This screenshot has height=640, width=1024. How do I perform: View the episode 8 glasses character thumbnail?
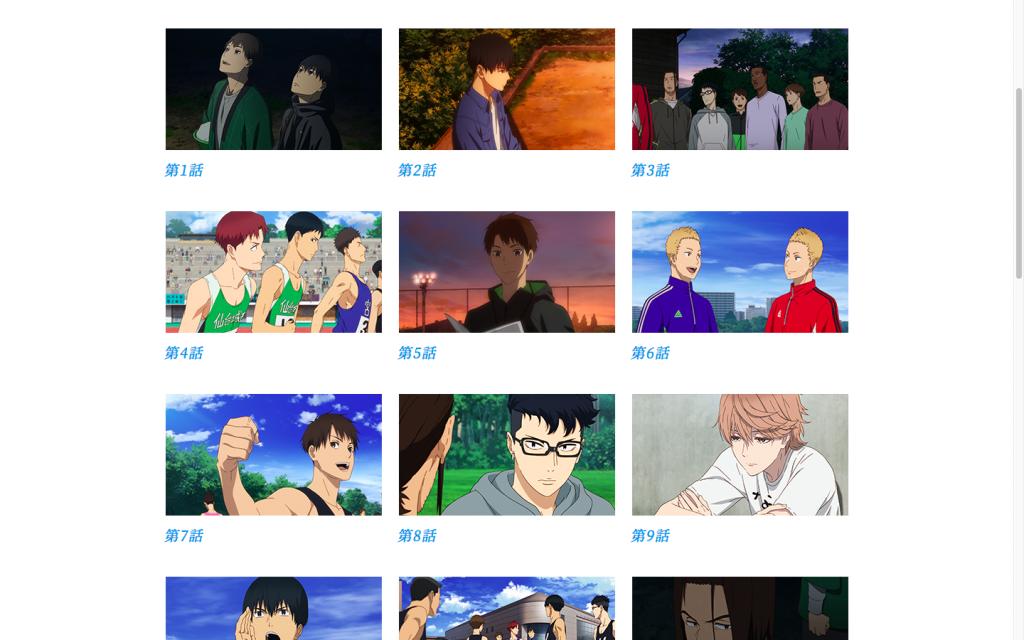coord(506,454)
